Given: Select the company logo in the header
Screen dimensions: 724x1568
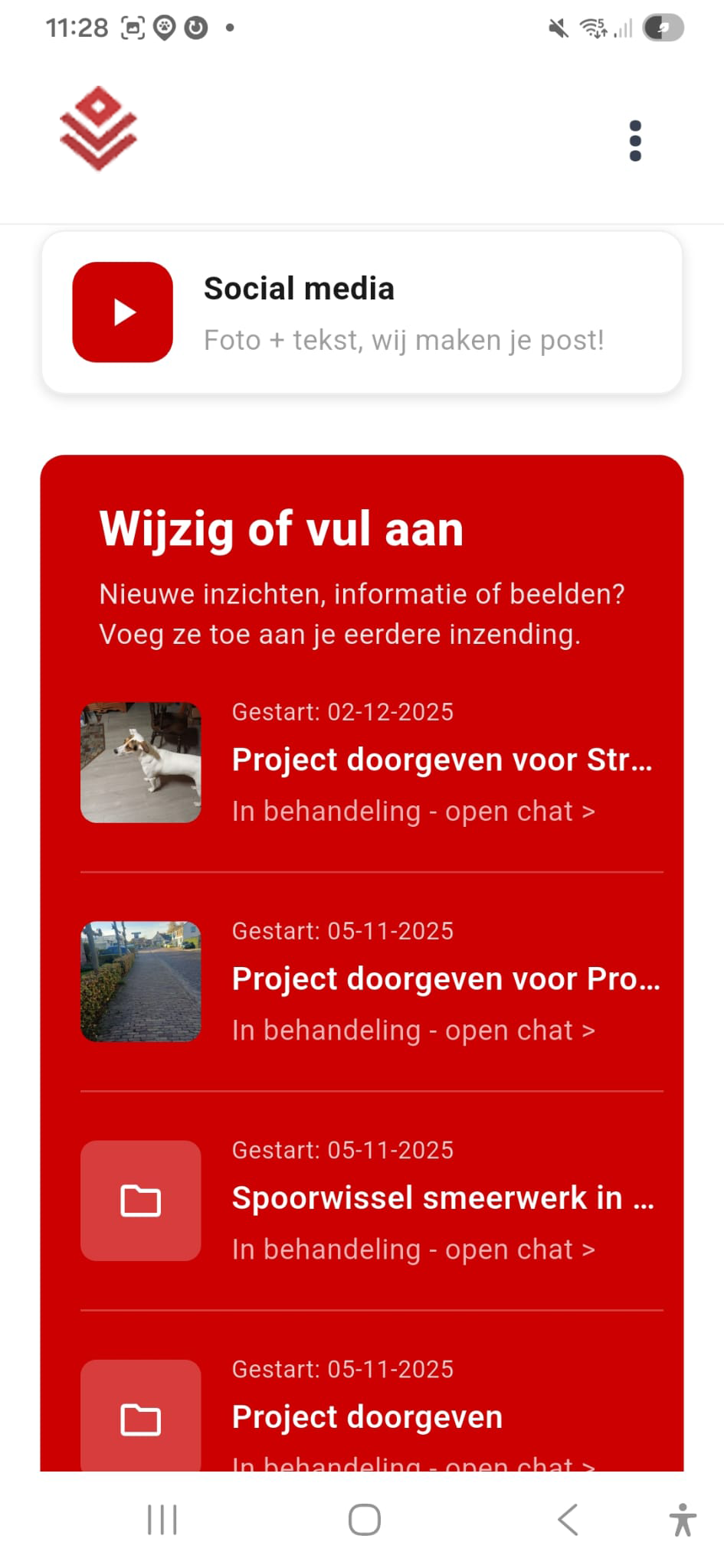Looking at the screenshot, I should tap(98, 128).
